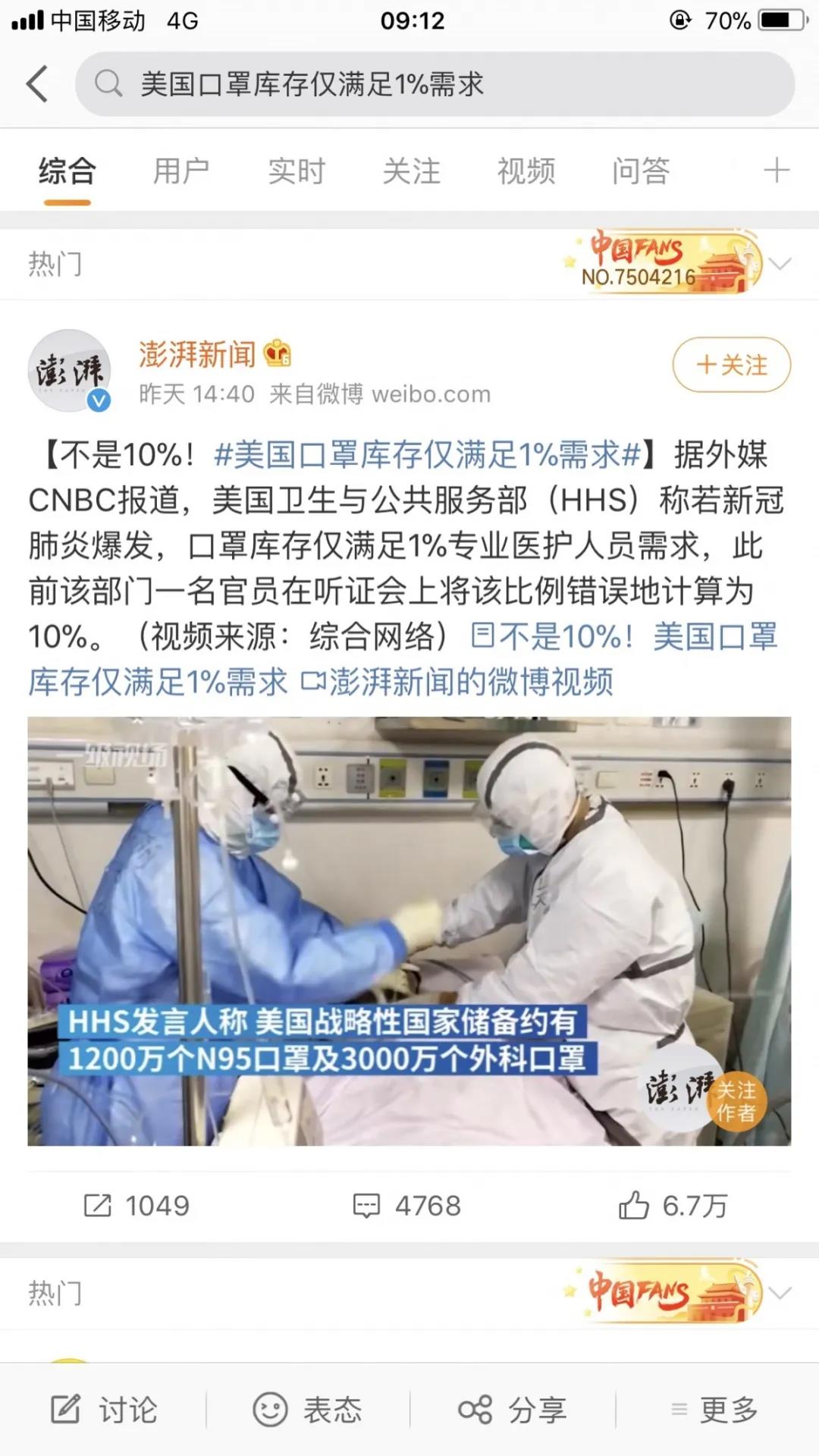Image resolution: width=819 pixels, height=1456 pixels.
Task: Open comments on the 澎湃新闻 post
Action: point(407,1206)
